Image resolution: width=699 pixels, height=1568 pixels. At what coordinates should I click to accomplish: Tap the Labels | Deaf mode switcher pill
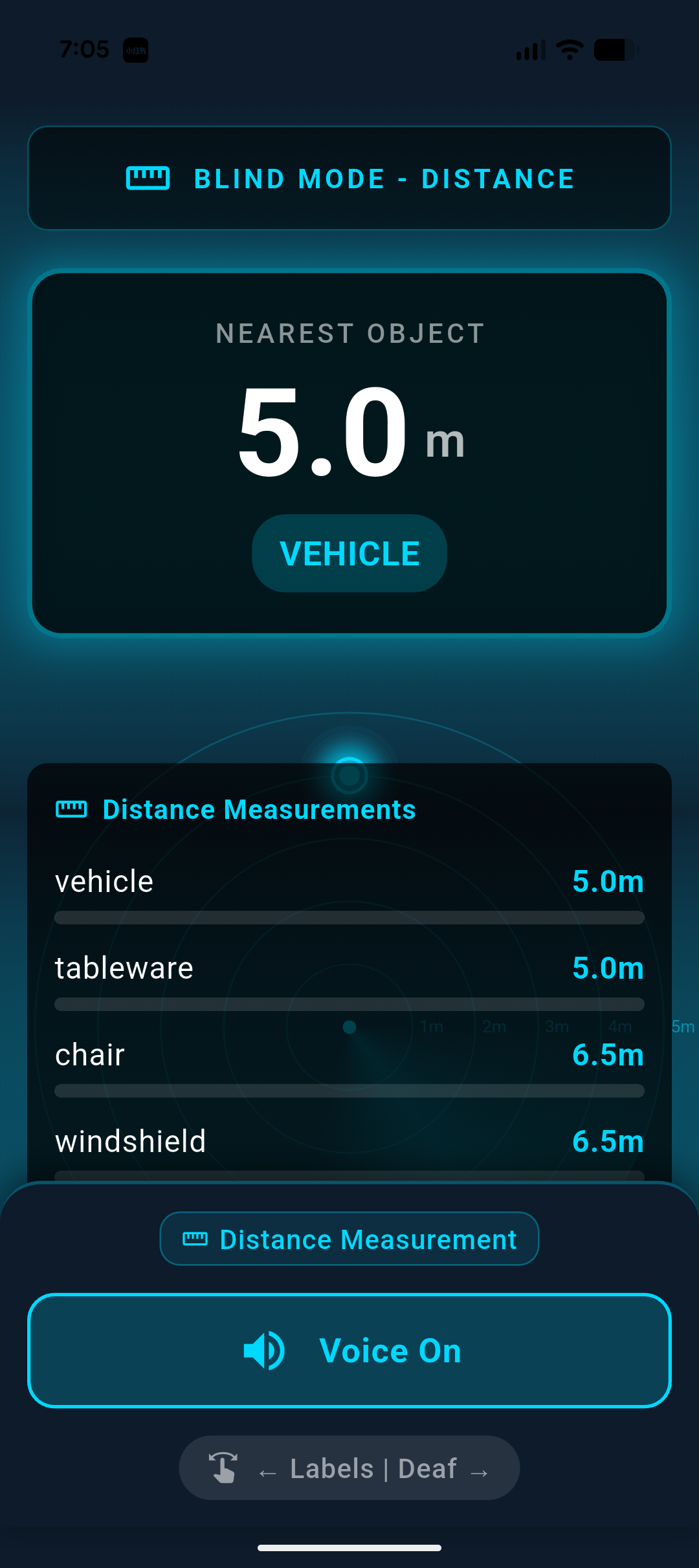pos(349,1468)
